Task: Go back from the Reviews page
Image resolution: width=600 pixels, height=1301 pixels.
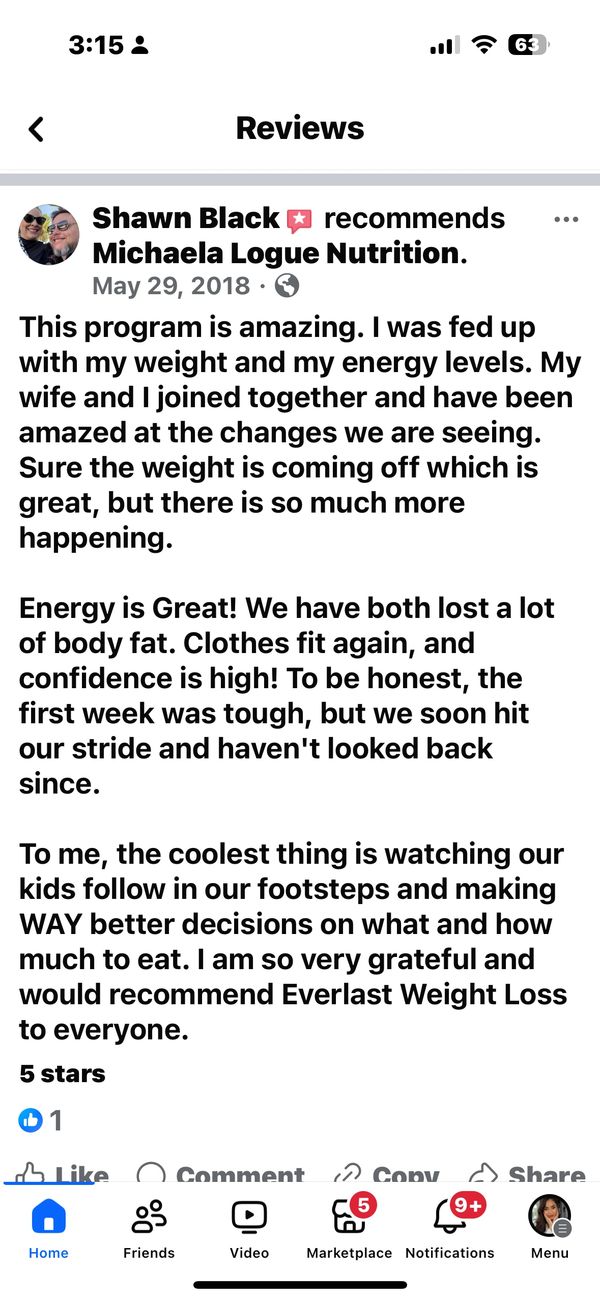Action: pyautogui.click(x=37, y=129)
